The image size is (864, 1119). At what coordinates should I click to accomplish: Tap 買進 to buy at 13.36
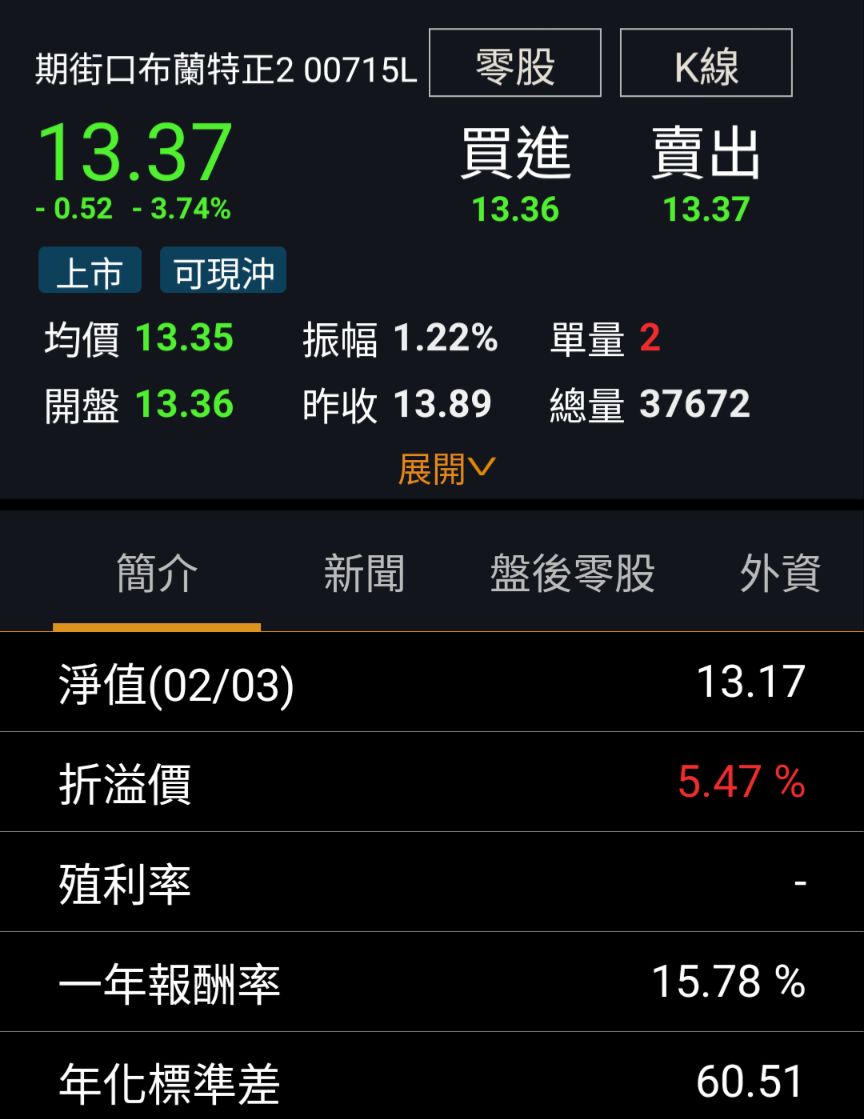pyautogui.click(x=515, y=174)
